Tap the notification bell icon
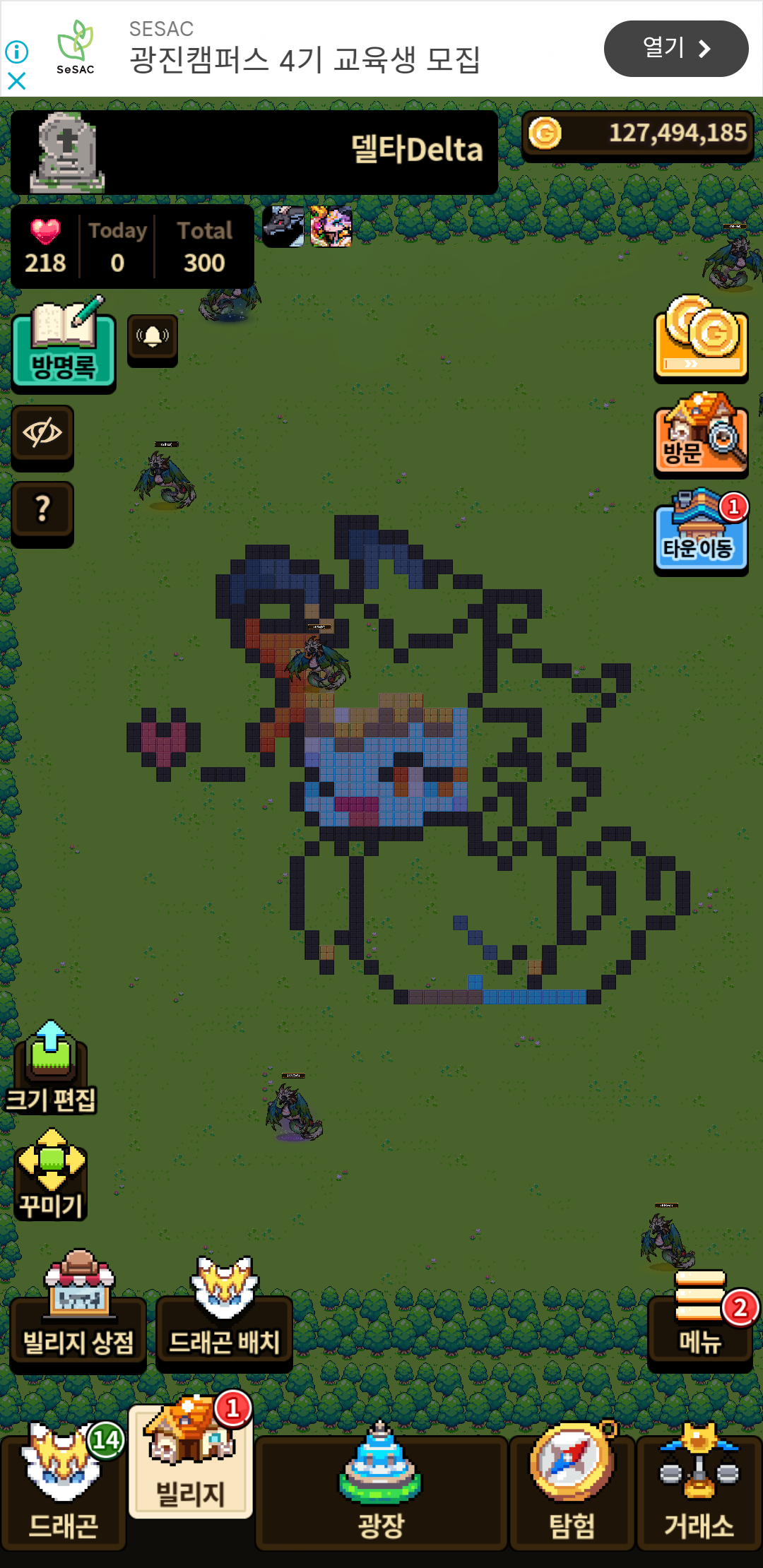The height and width of the screenshot is (1568, 763). (153, 340)
